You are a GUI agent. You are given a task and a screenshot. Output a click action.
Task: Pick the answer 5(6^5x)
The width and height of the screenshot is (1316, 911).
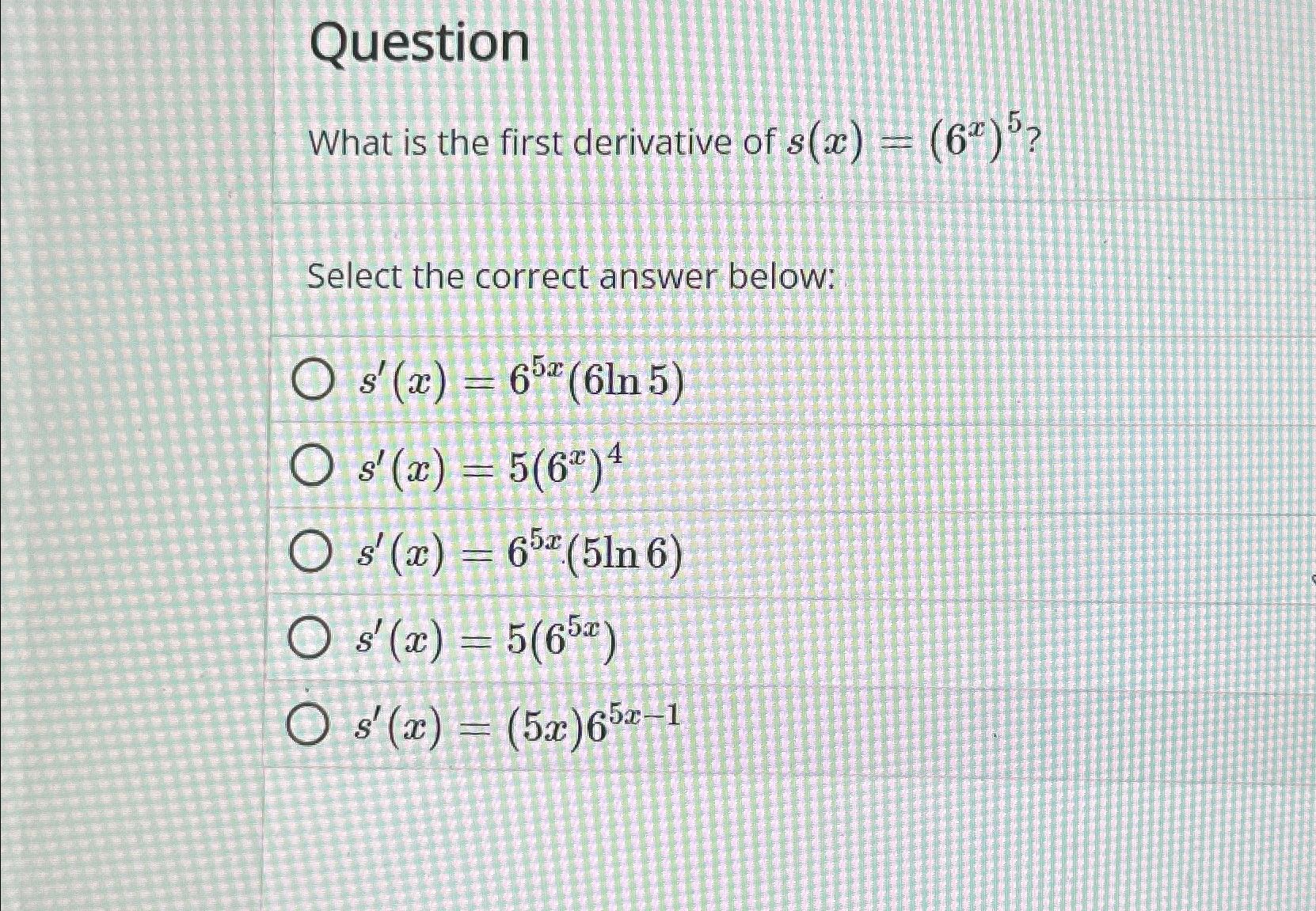(306, 640)
